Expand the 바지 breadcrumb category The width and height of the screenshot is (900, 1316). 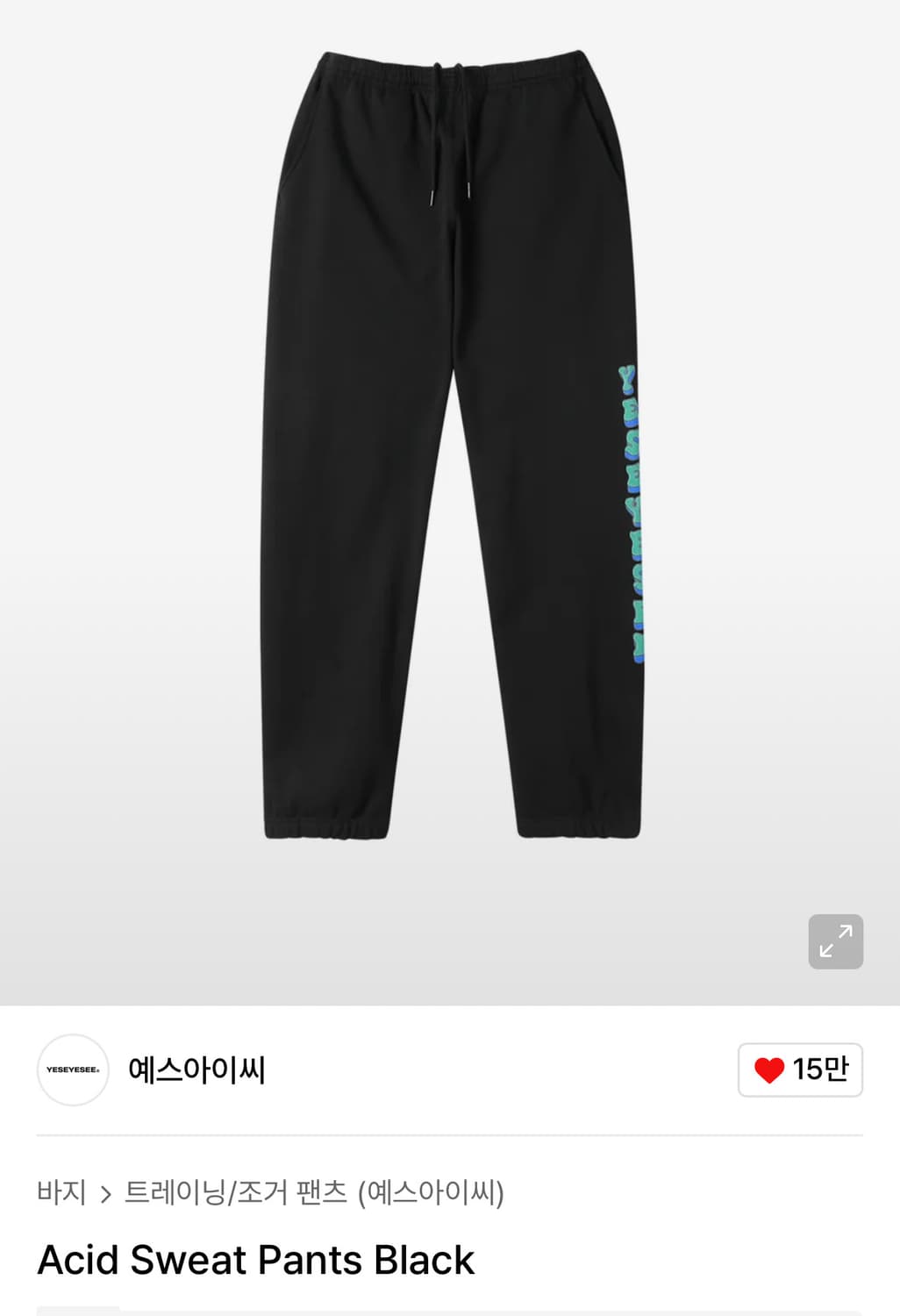click(x=61, y=1194)
